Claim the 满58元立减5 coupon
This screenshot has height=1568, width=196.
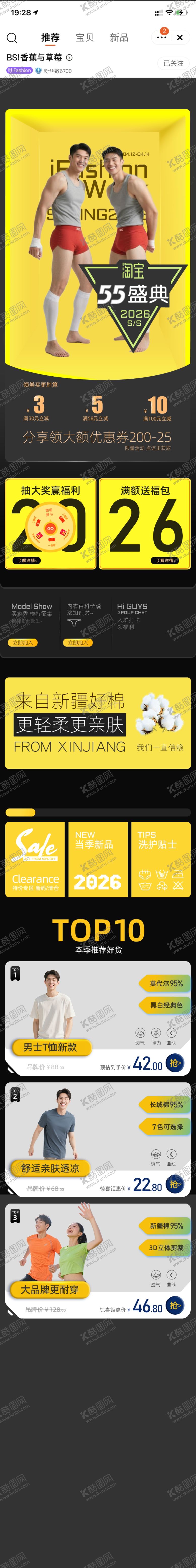pyautogui.click(x=96, y=407)
